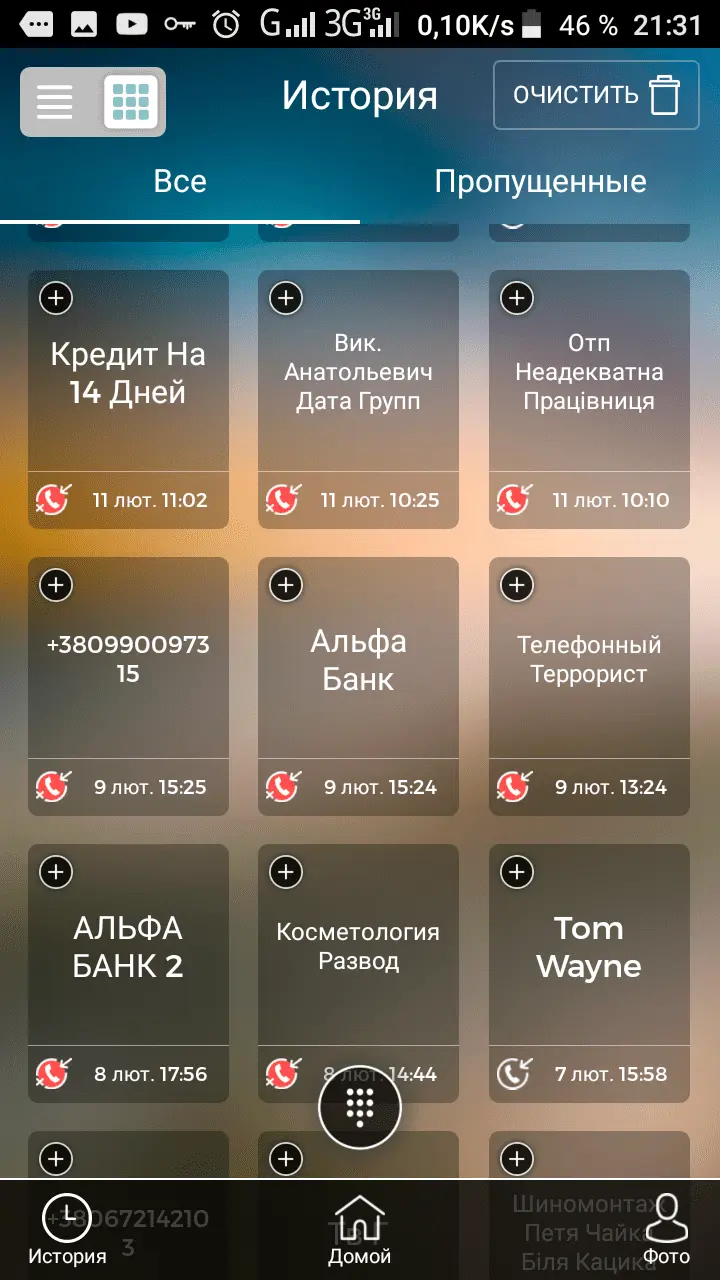The width and height of the screenshot is (720, 1280).
Task: Open the dial pad button
Action: tap(360, 1107)
